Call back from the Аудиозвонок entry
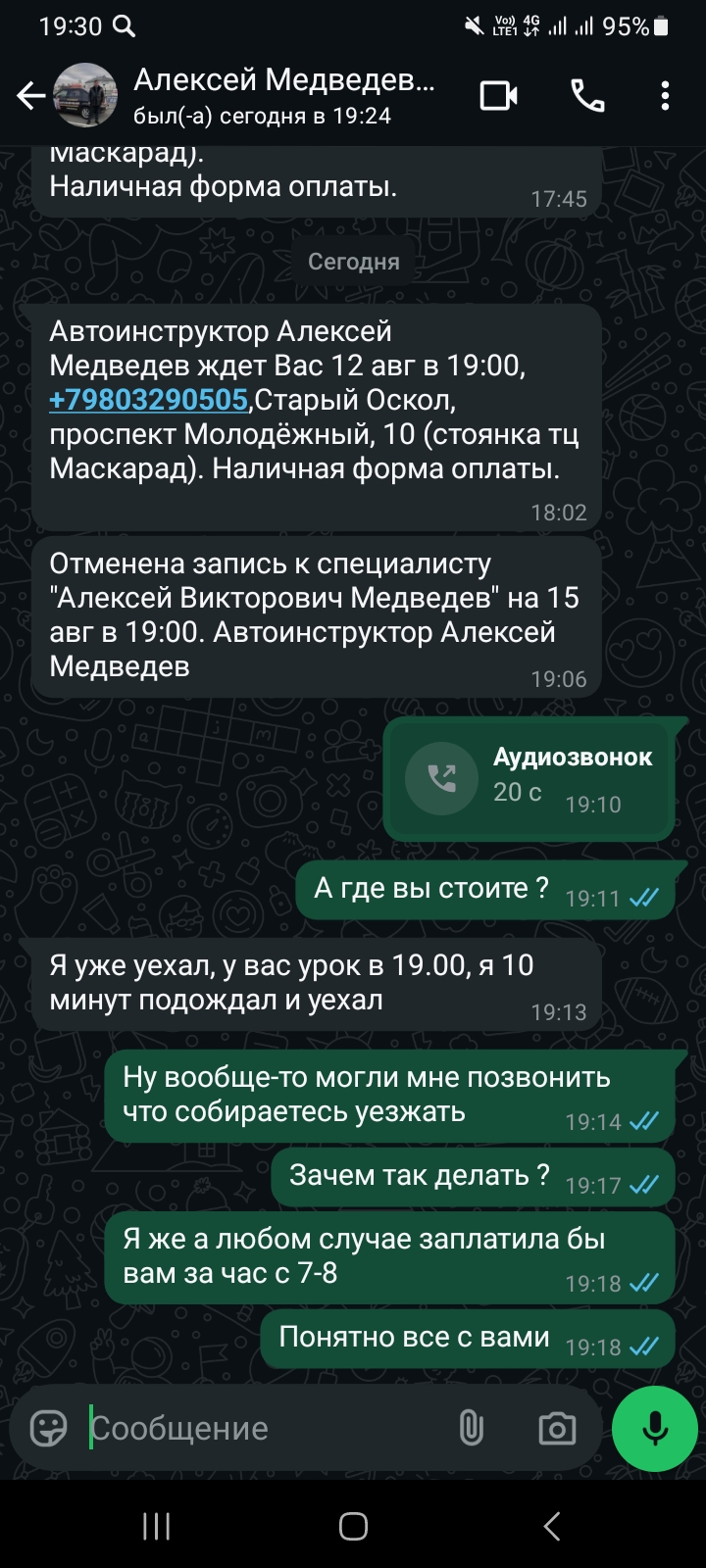The image size is (706, 1568). (442, 778)
